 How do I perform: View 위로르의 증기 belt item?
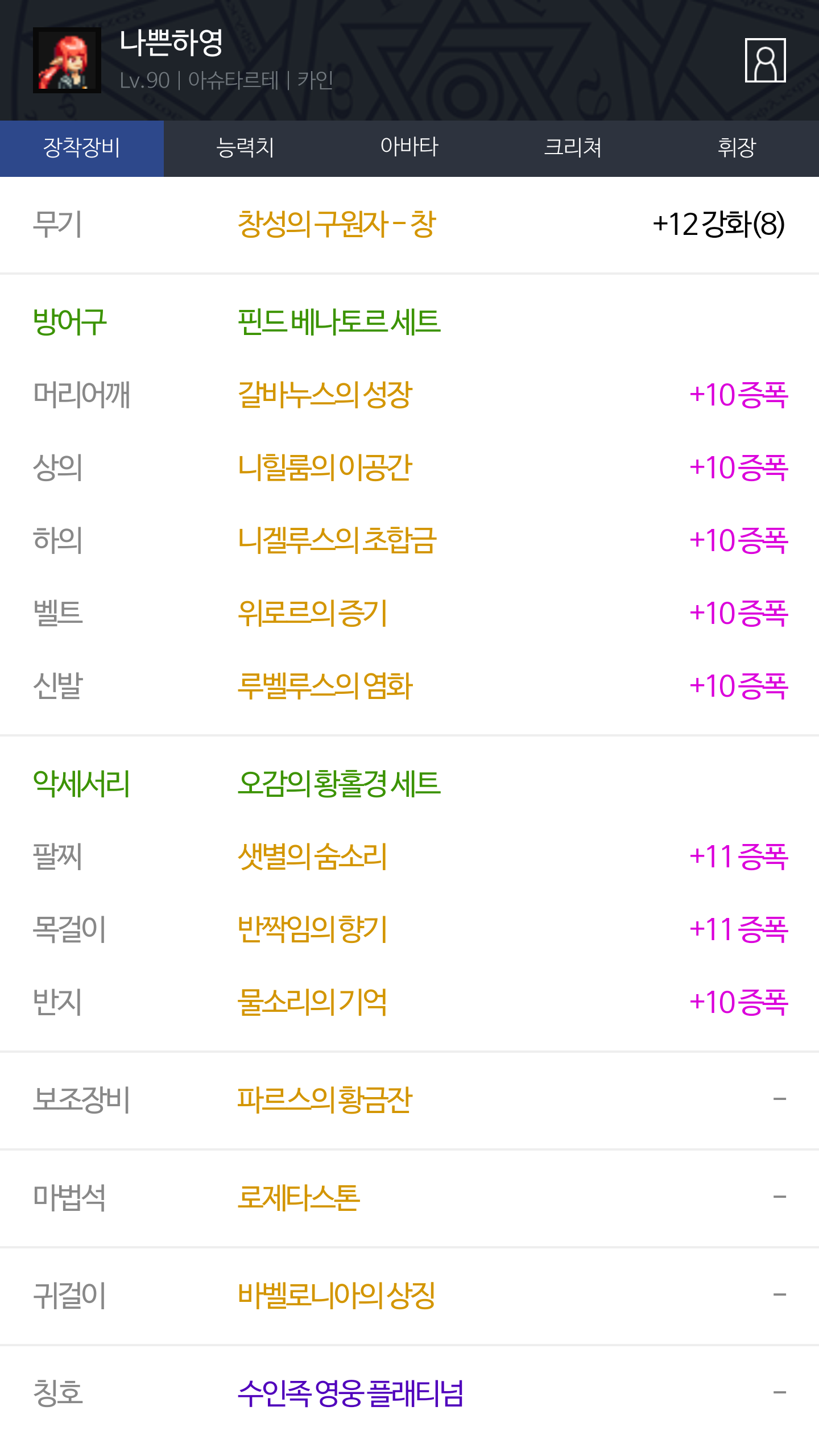coord(312,613)
